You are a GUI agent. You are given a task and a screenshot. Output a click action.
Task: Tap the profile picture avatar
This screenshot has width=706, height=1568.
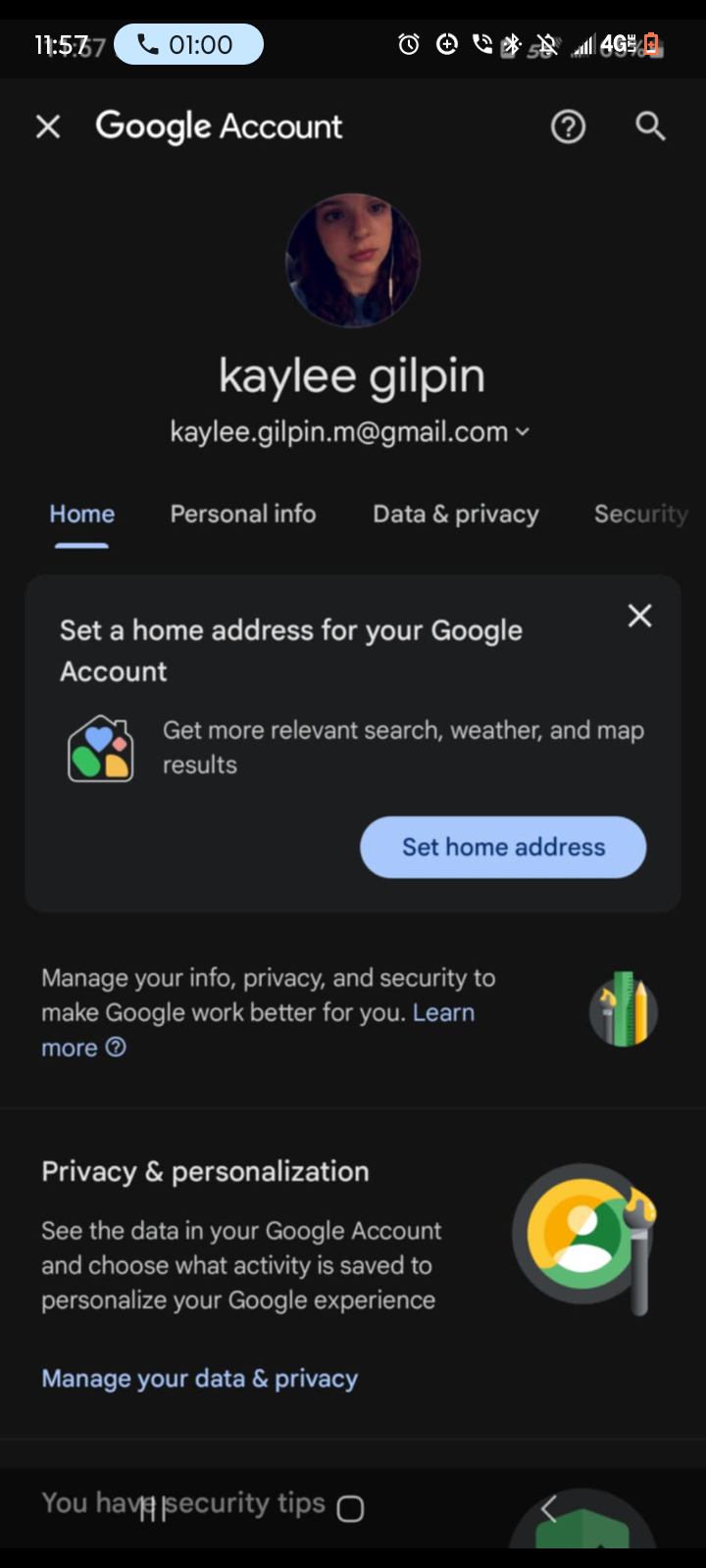pos(353,260)
